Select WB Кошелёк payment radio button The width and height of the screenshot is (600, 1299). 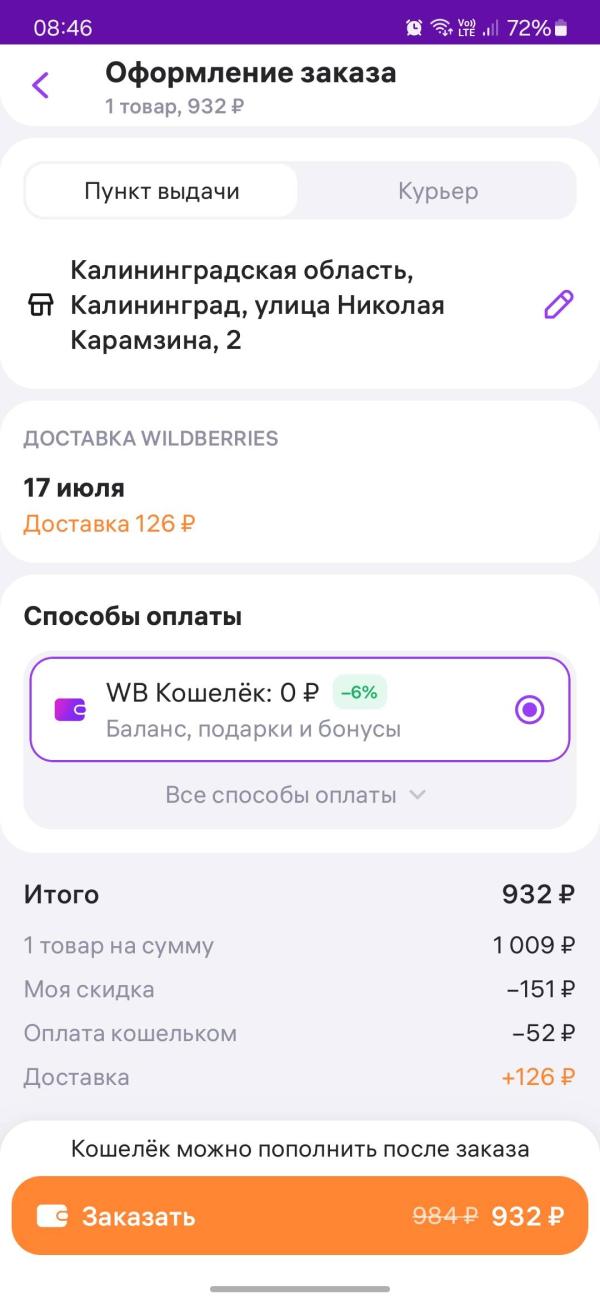click(529, 710)
